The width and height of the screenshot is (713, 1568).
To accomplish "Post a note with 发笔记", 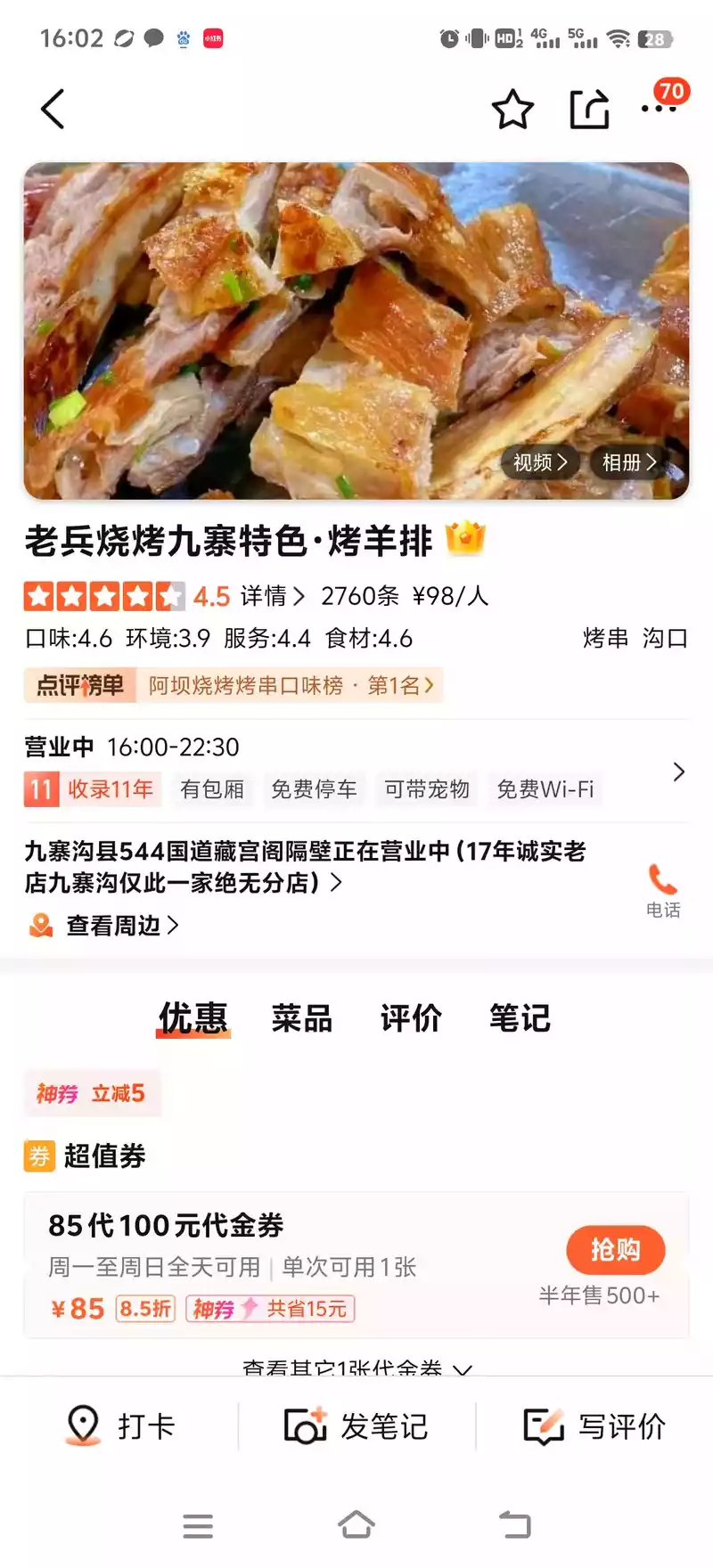I will coord(356,1425).
